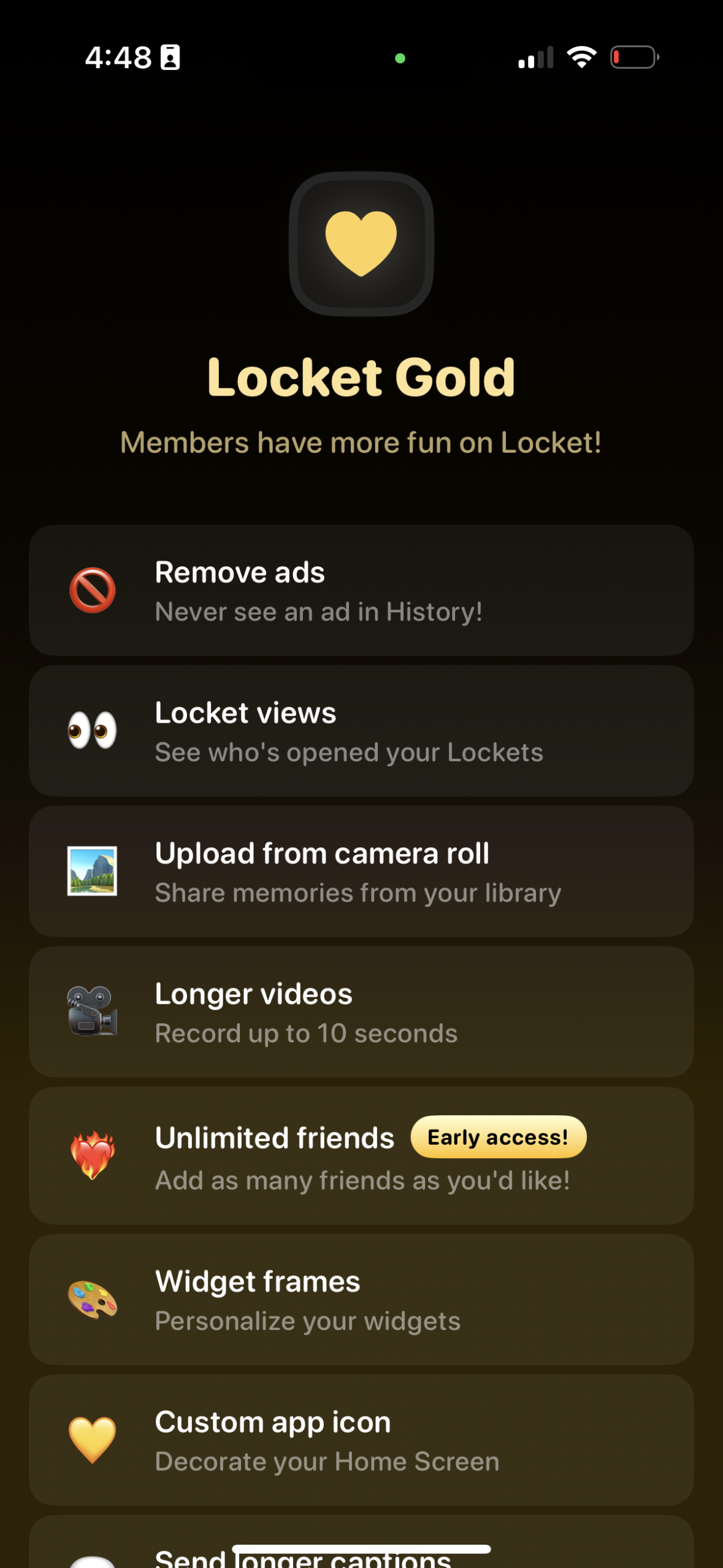Click the clock in the status bar

(x=118, y=57)
